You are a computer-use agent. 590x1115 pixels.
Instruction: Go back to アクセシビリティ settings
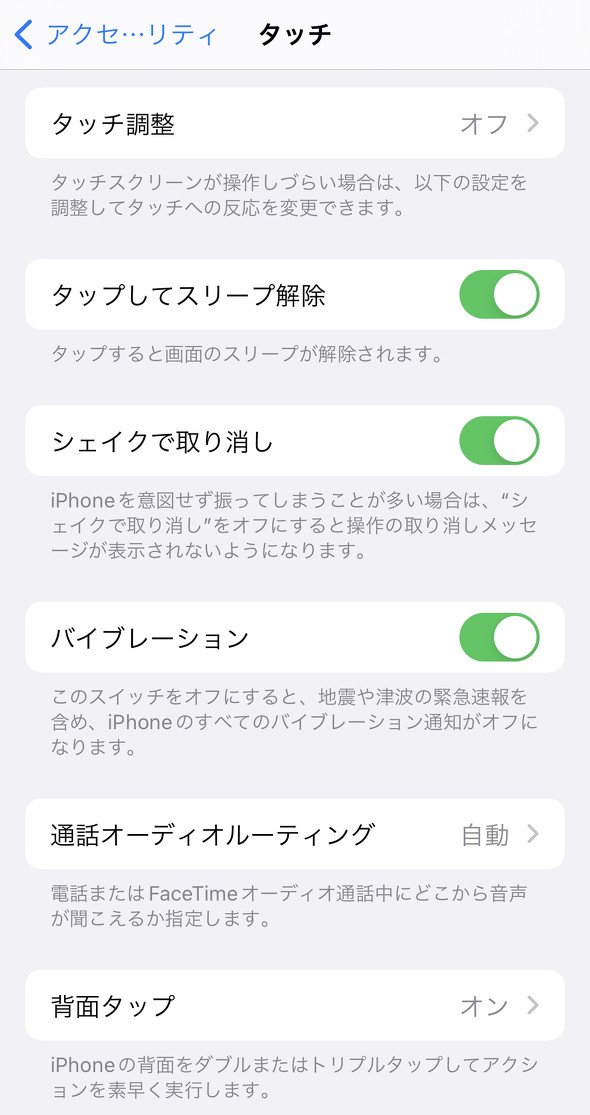point(117,34)
